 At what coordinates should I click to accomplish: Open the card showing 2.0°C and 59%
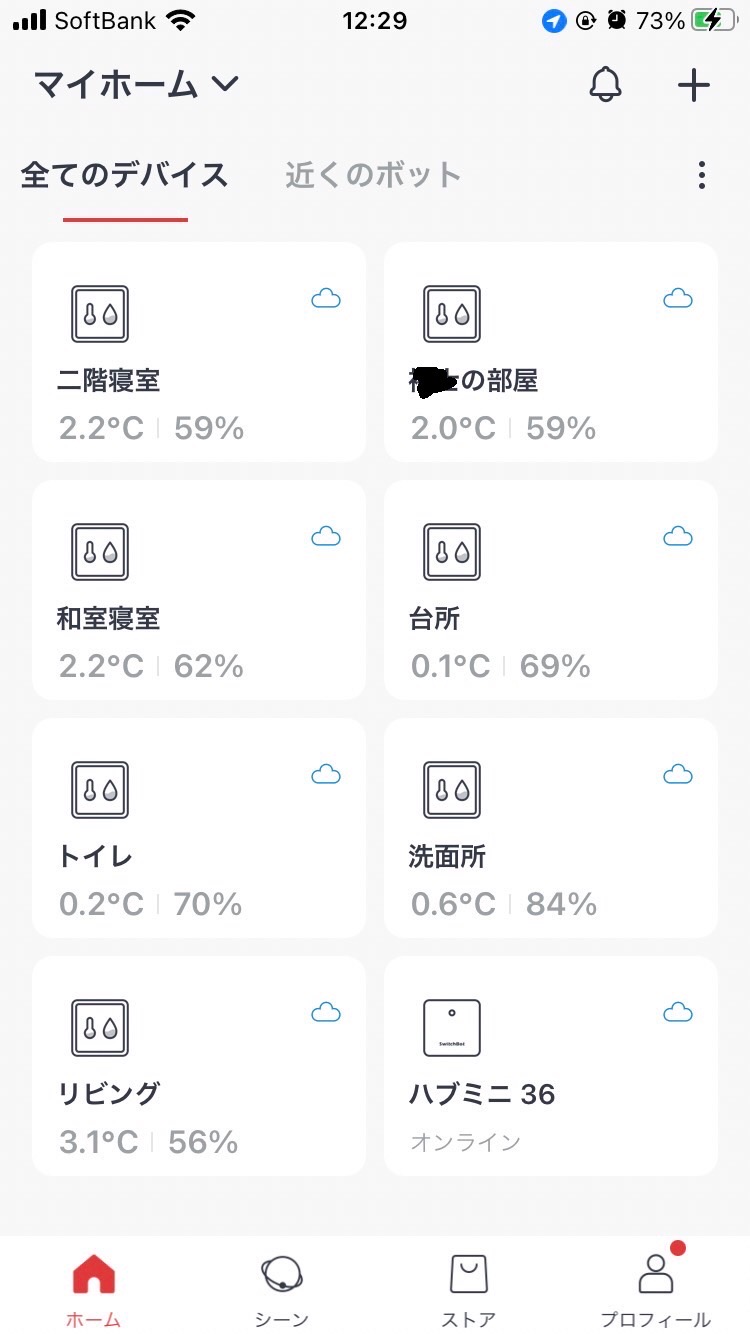click(551, 352)
